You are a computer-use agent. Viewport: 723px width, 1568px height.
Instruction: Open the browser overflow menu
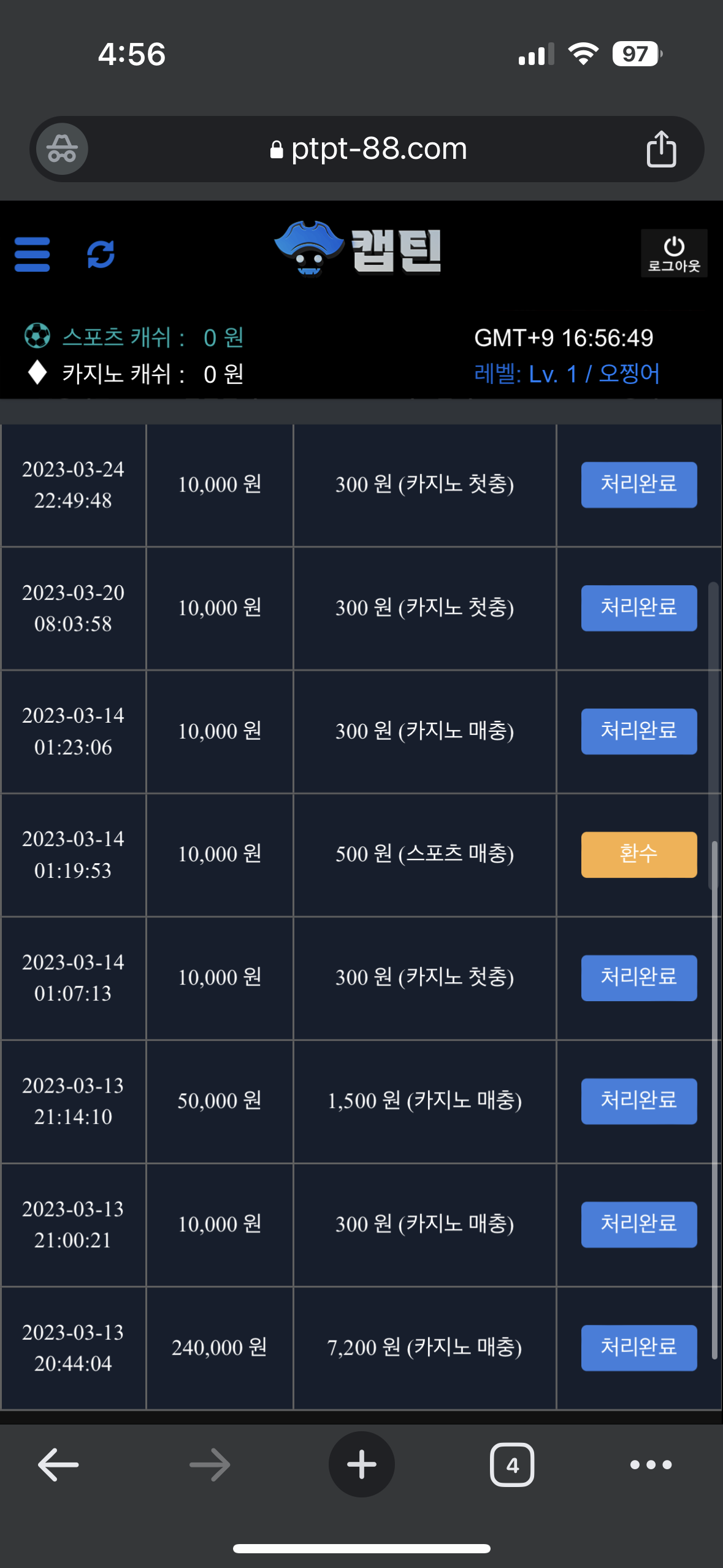pos(651,1465)
